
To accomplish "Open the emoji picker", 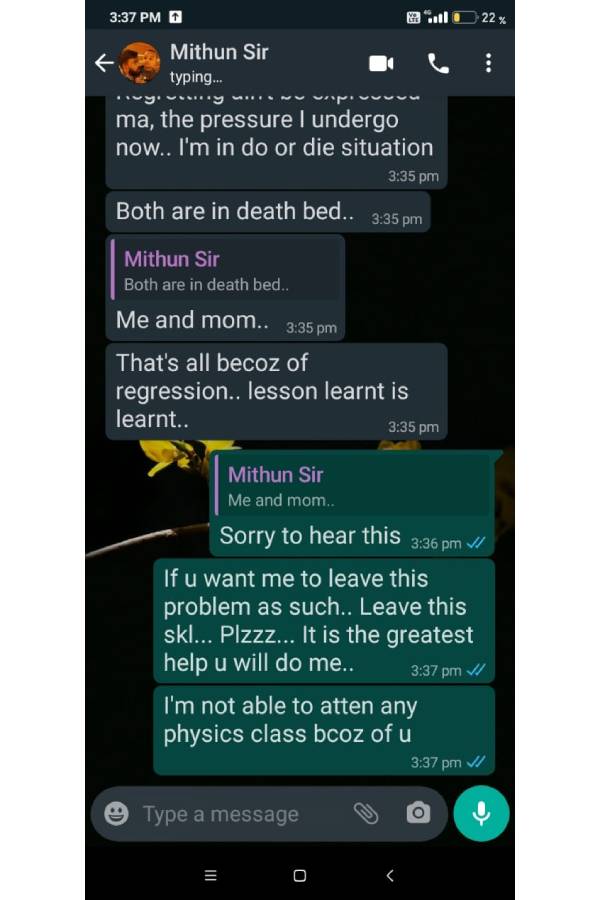I will (117, 814).
